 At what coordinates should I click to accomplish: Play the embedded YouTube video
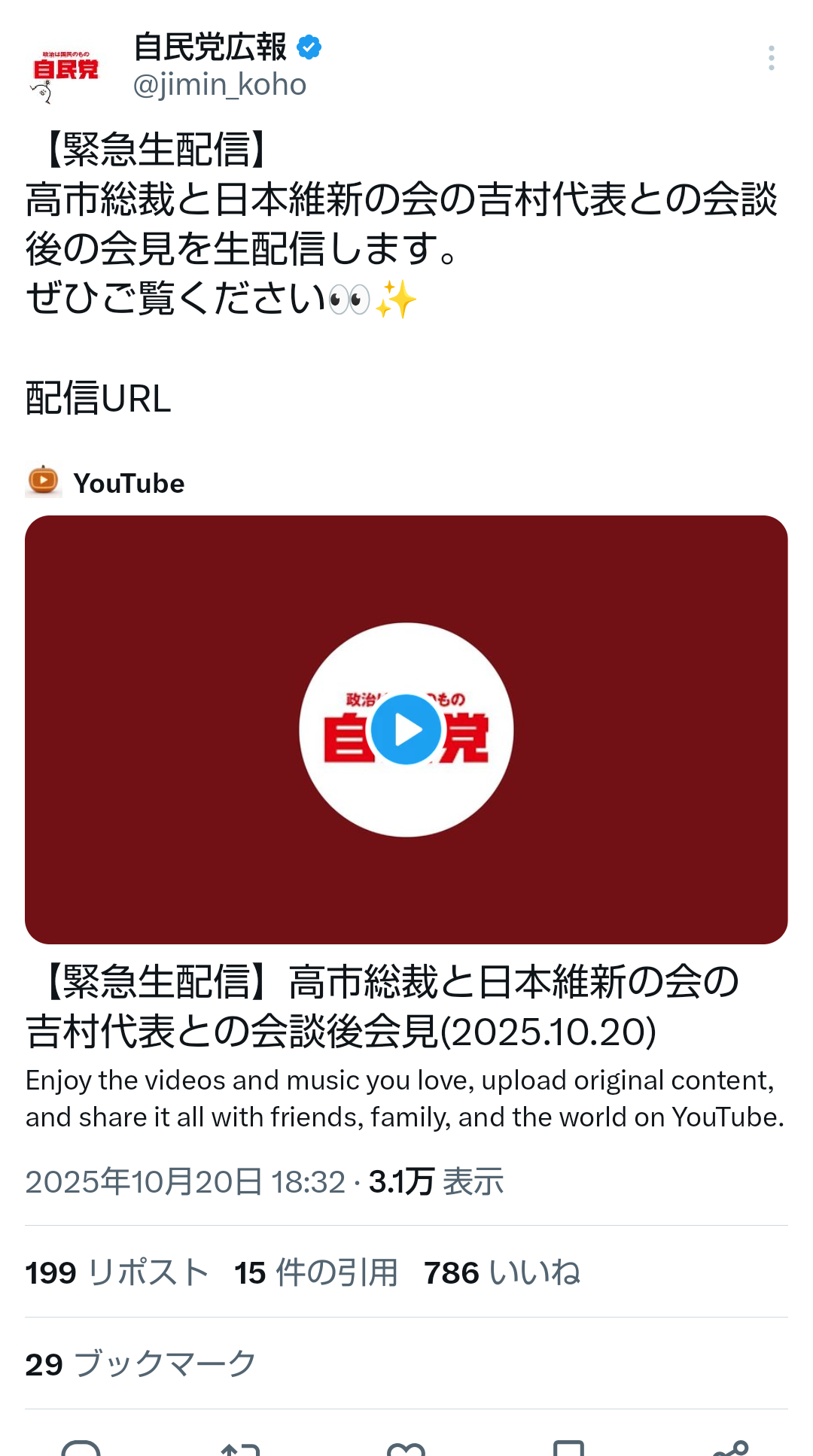[406, 729]
